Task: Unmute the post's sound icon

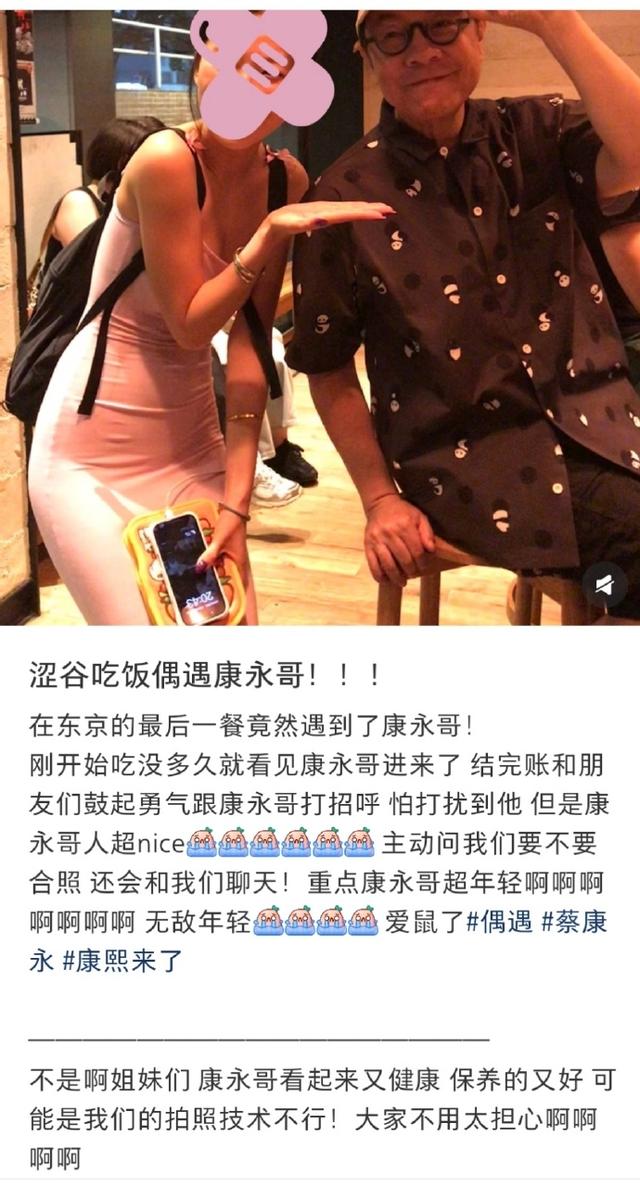Action: click(604, 585)
